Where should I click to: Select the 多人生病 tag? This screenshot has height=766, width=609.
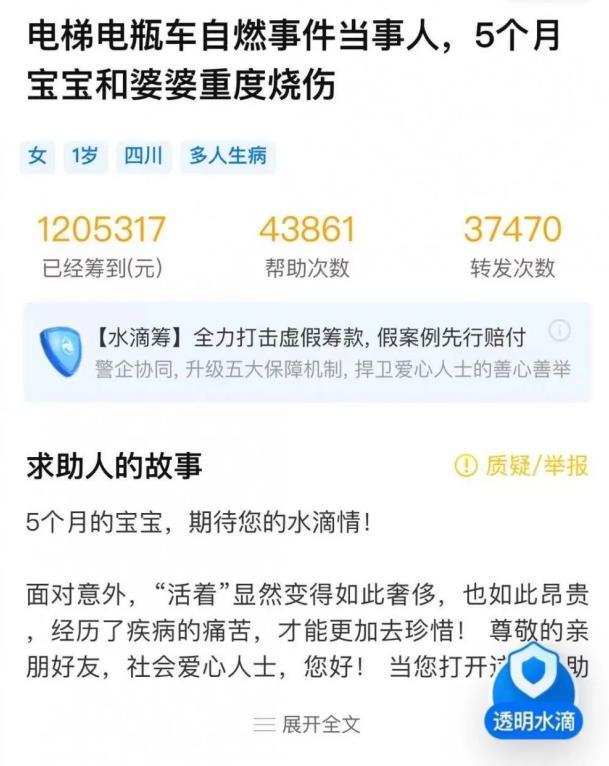[x=228, y=157]
